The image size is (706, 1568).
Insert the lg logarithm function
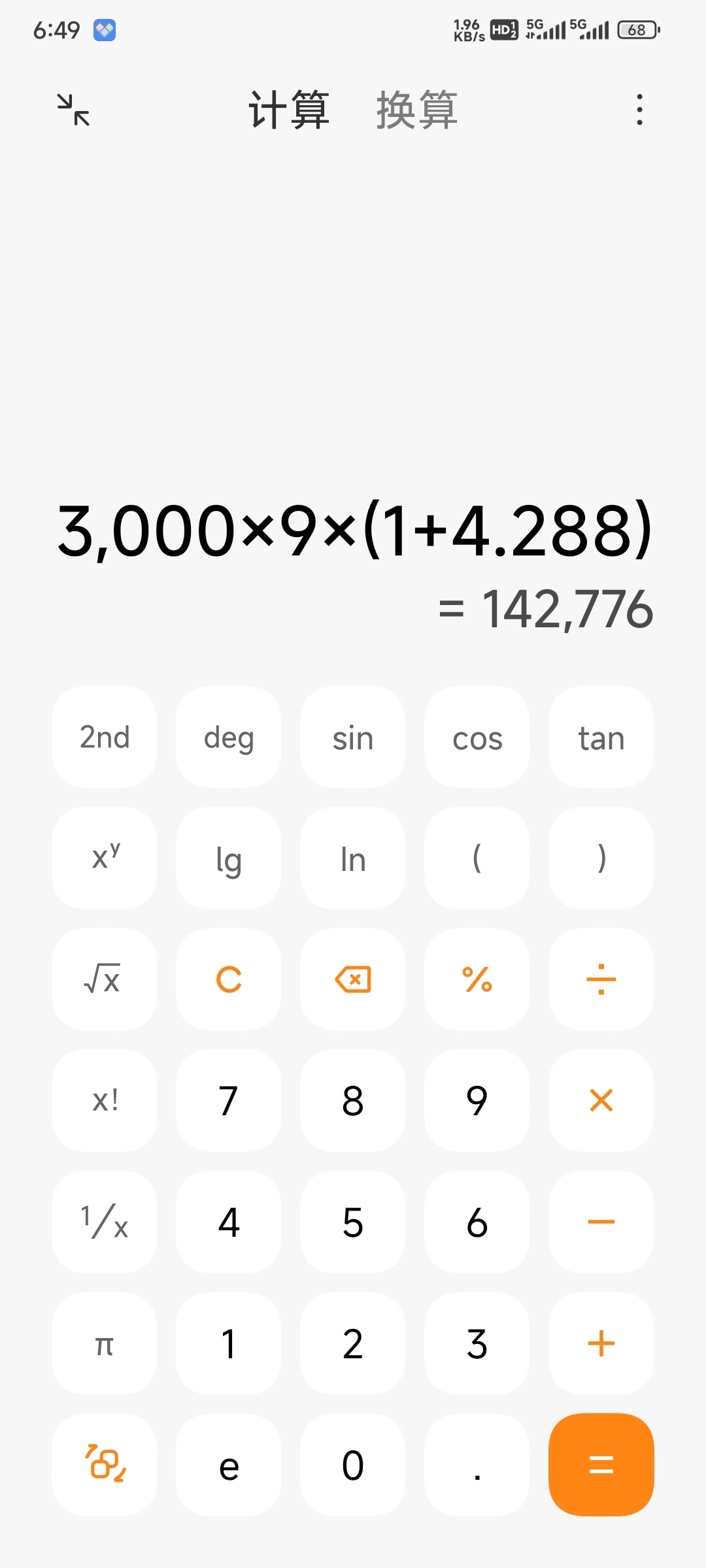(229, 858)
